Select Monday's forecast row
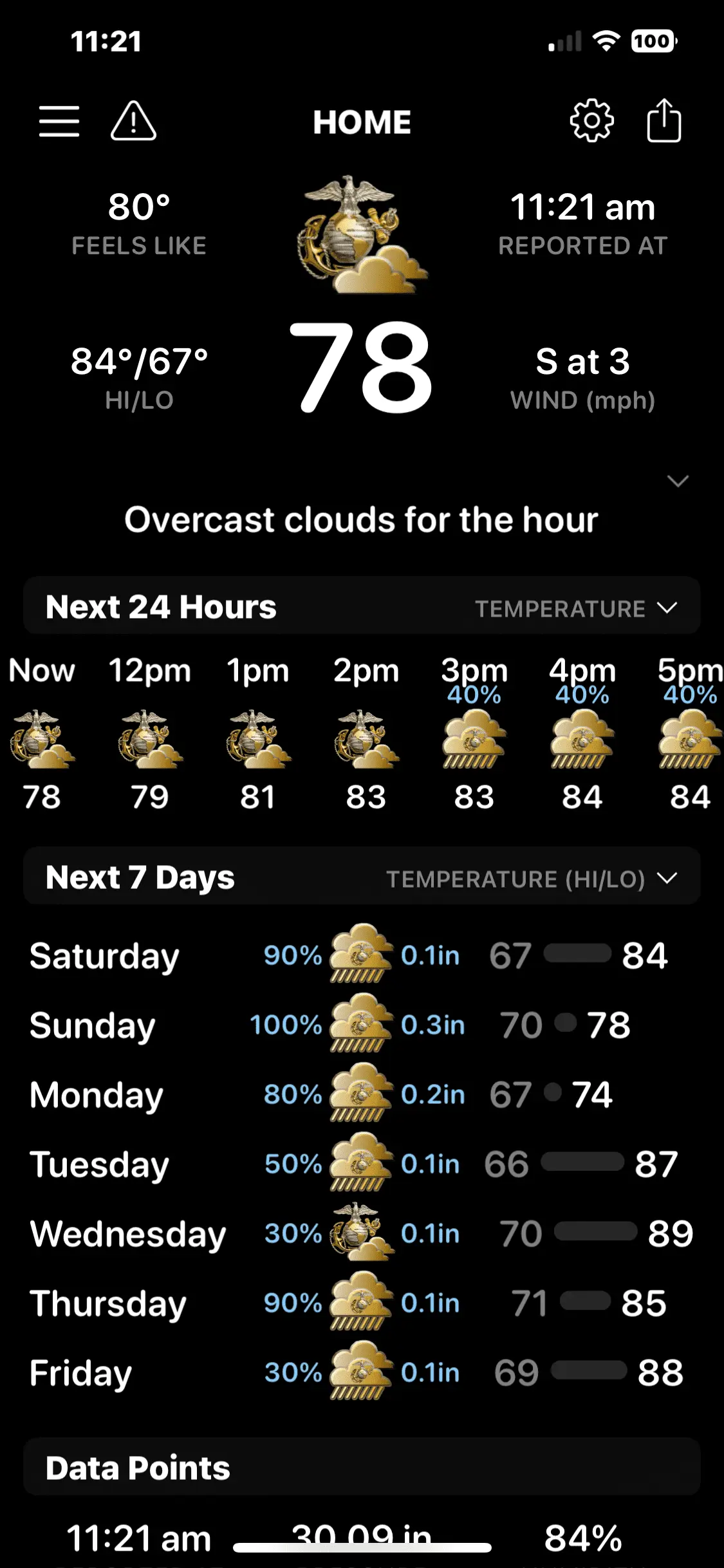Viewport: 724px width, 1568px height. click(x=362, y=1095)
